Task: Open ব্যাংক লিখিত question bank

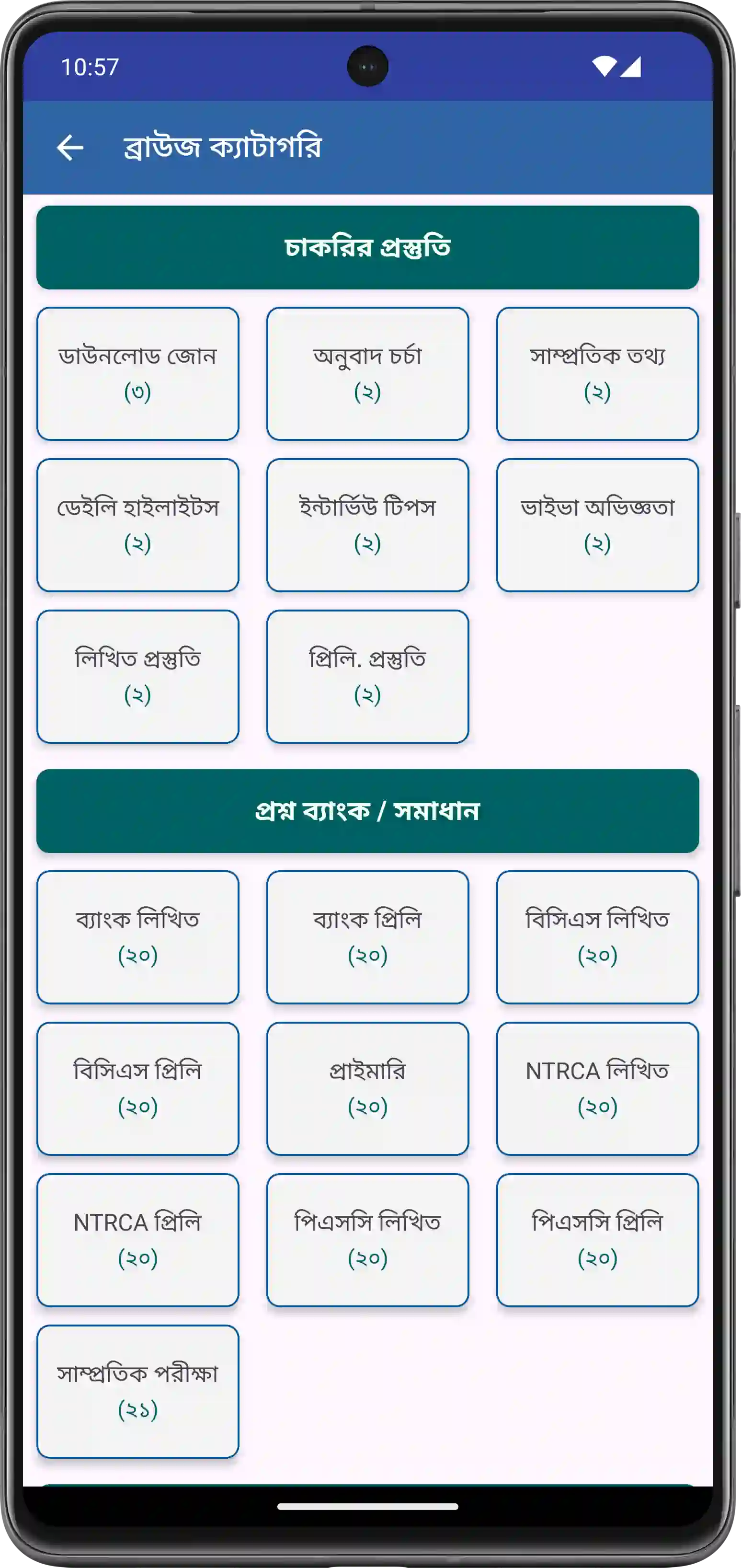Action: coord(137,937)
